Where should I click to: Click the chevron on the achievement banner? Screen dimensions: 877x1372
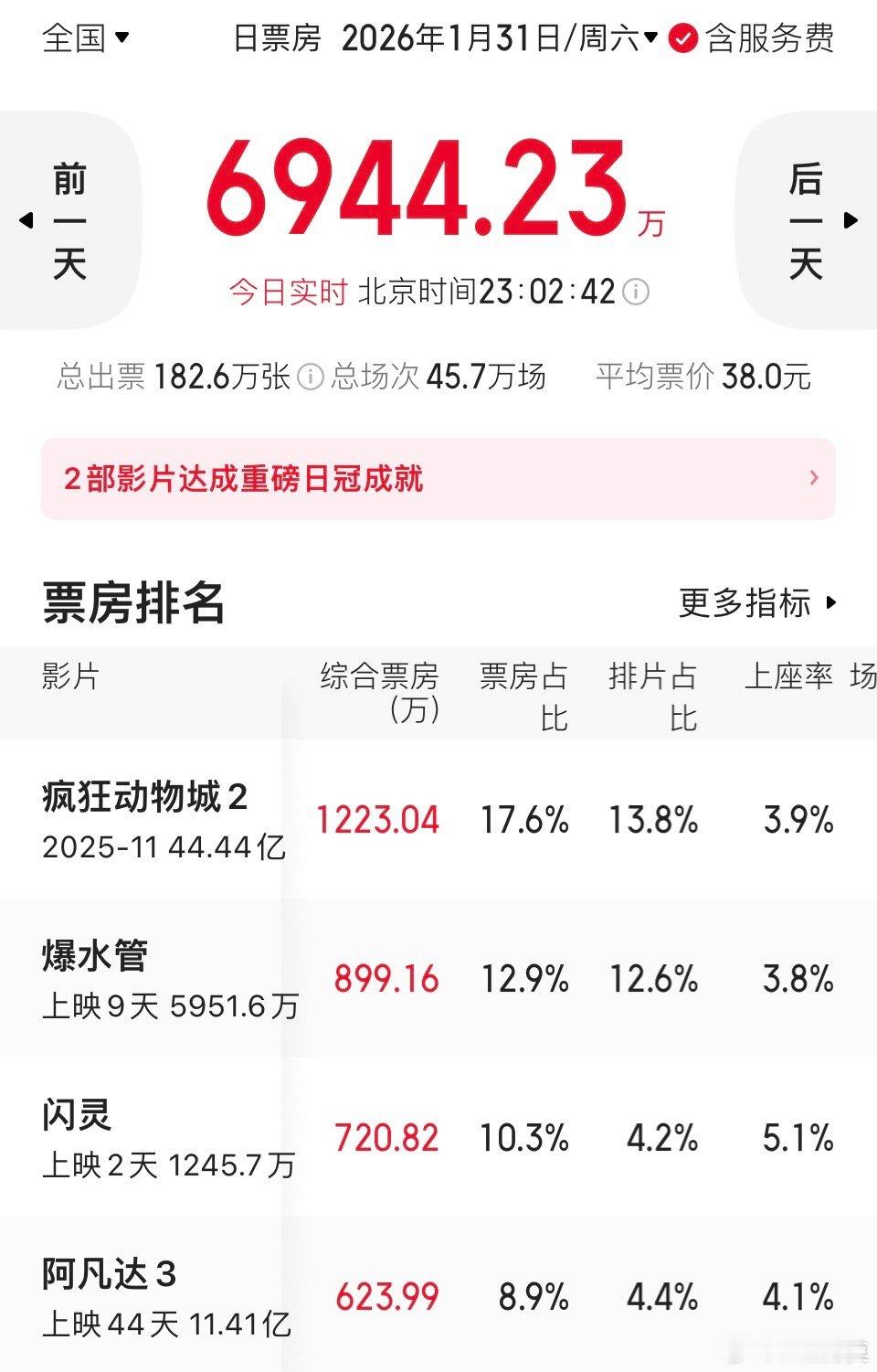click(809, 479)
